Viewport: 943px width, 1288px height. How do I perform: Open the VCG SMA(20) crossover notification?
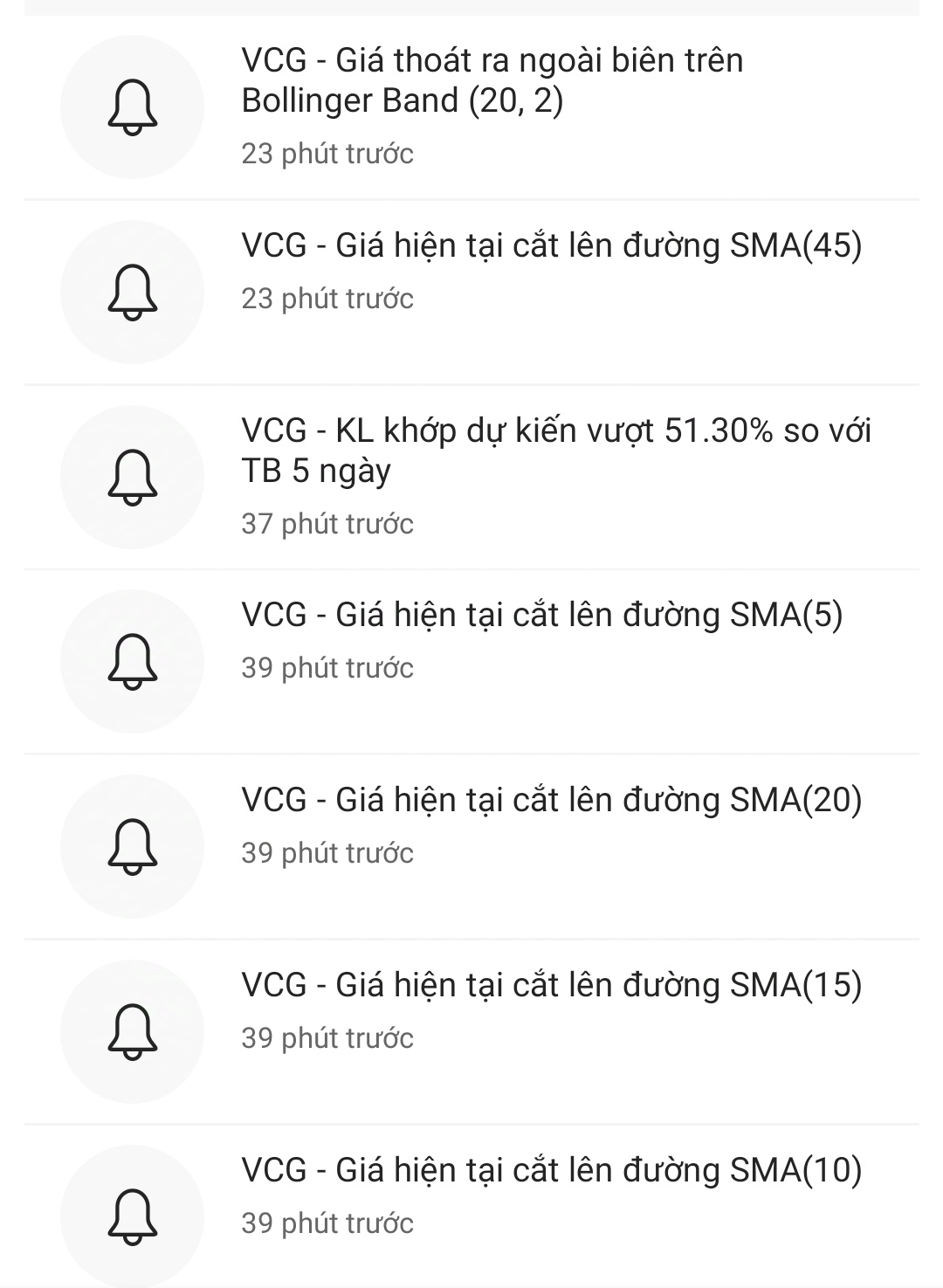point(551,801)
